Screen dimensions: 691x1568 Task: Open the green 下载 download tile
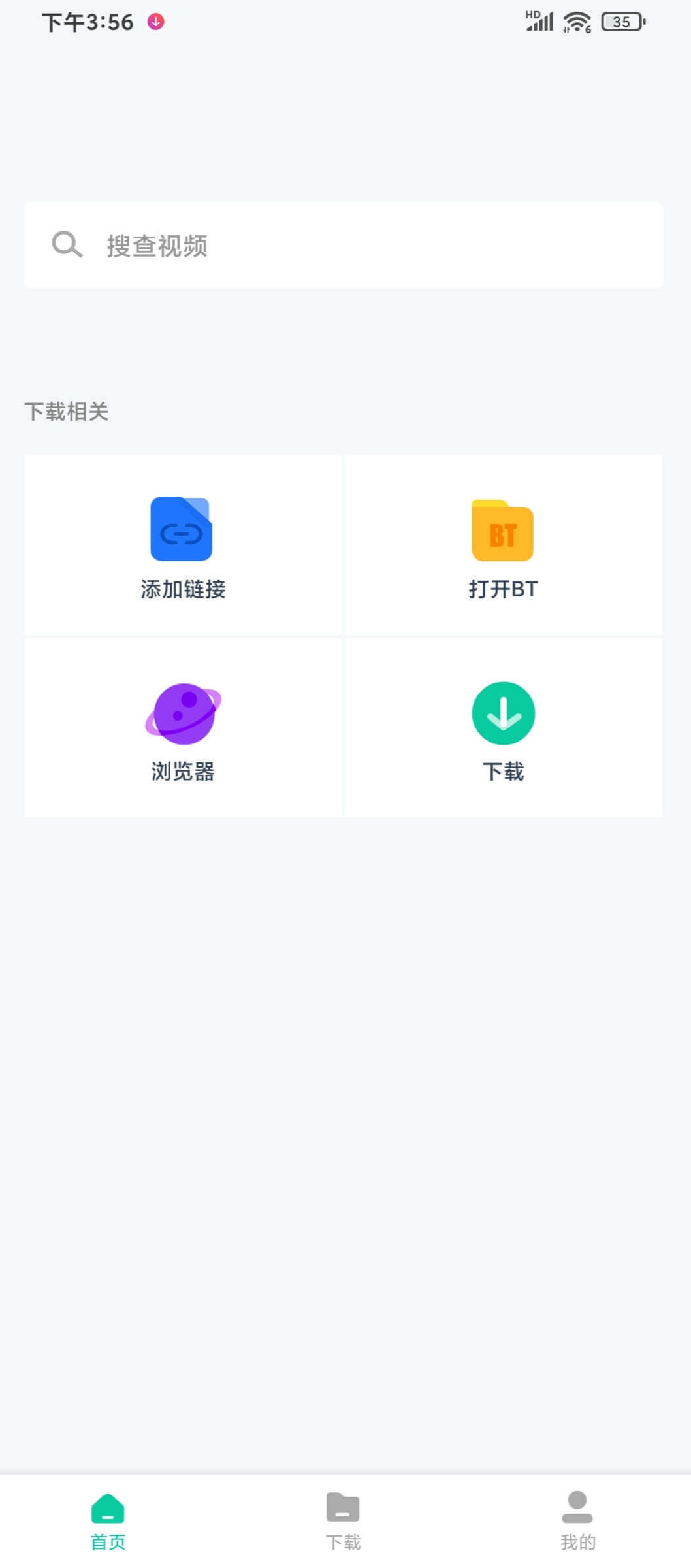tap(503, 727)
